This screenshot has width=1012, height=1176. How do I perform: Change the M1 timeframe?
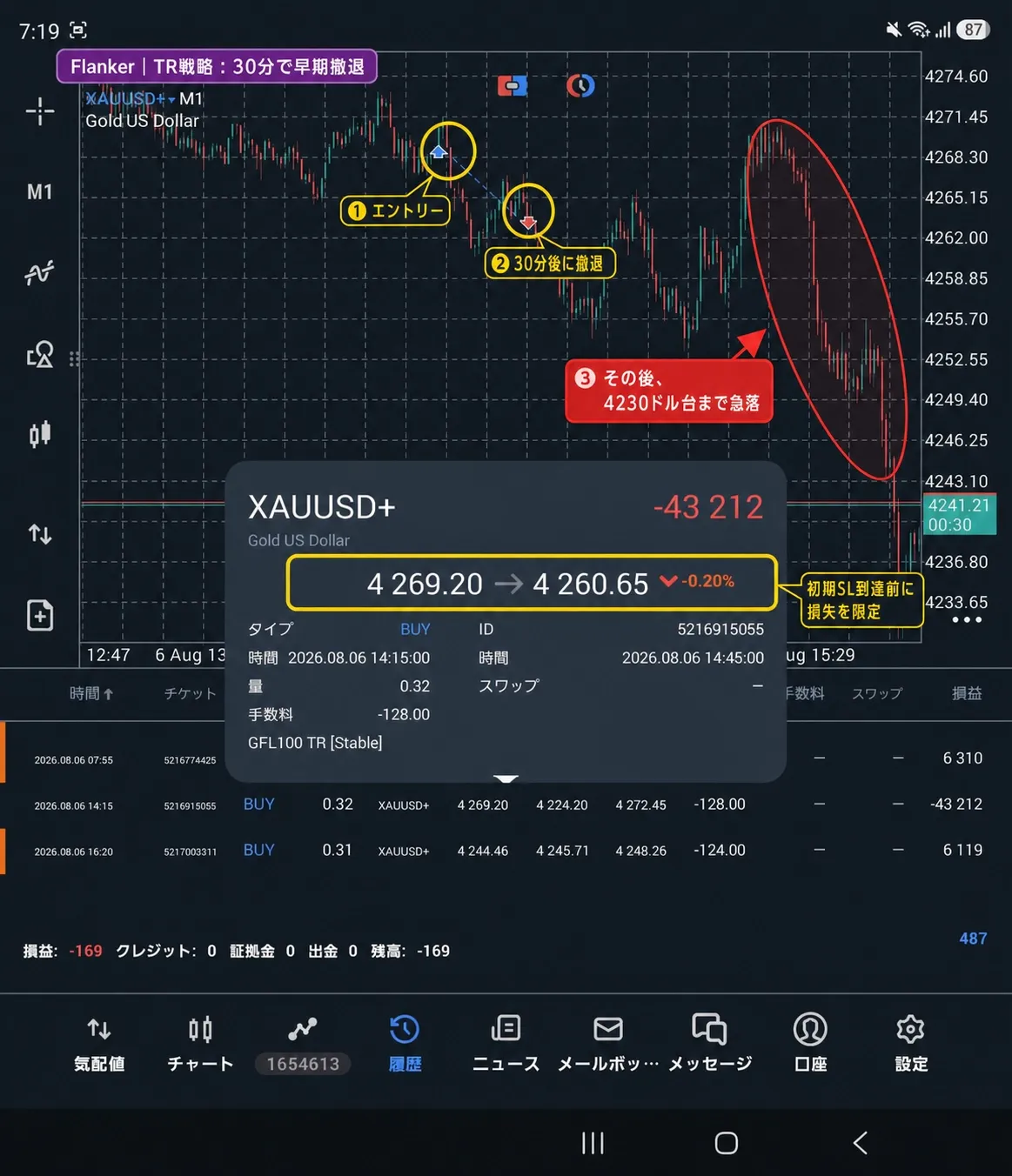pos(40,192)
